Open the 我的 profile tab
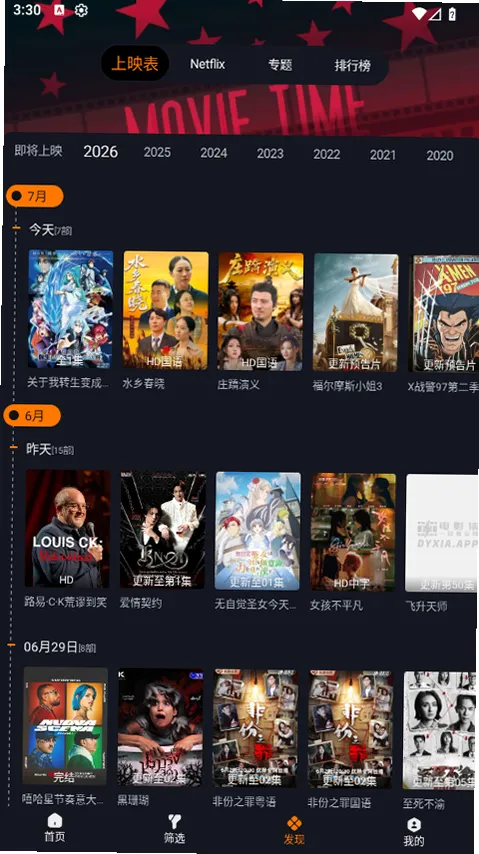Image resolution: width=479 pixels, height=854 pixels. click(x=414, y=832)
